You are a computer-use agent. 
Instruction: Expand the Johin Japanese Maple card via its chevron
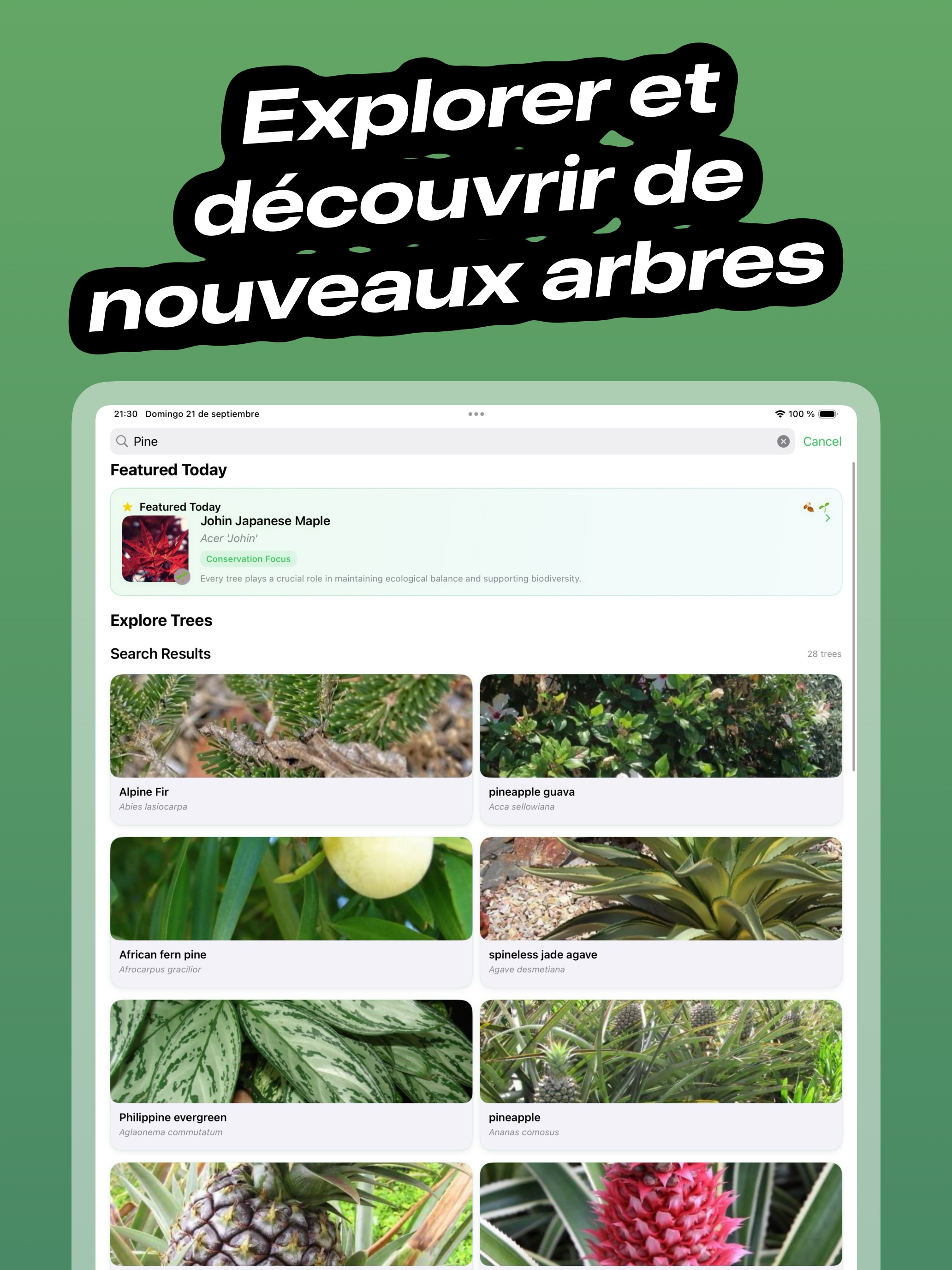coord(828,518)
